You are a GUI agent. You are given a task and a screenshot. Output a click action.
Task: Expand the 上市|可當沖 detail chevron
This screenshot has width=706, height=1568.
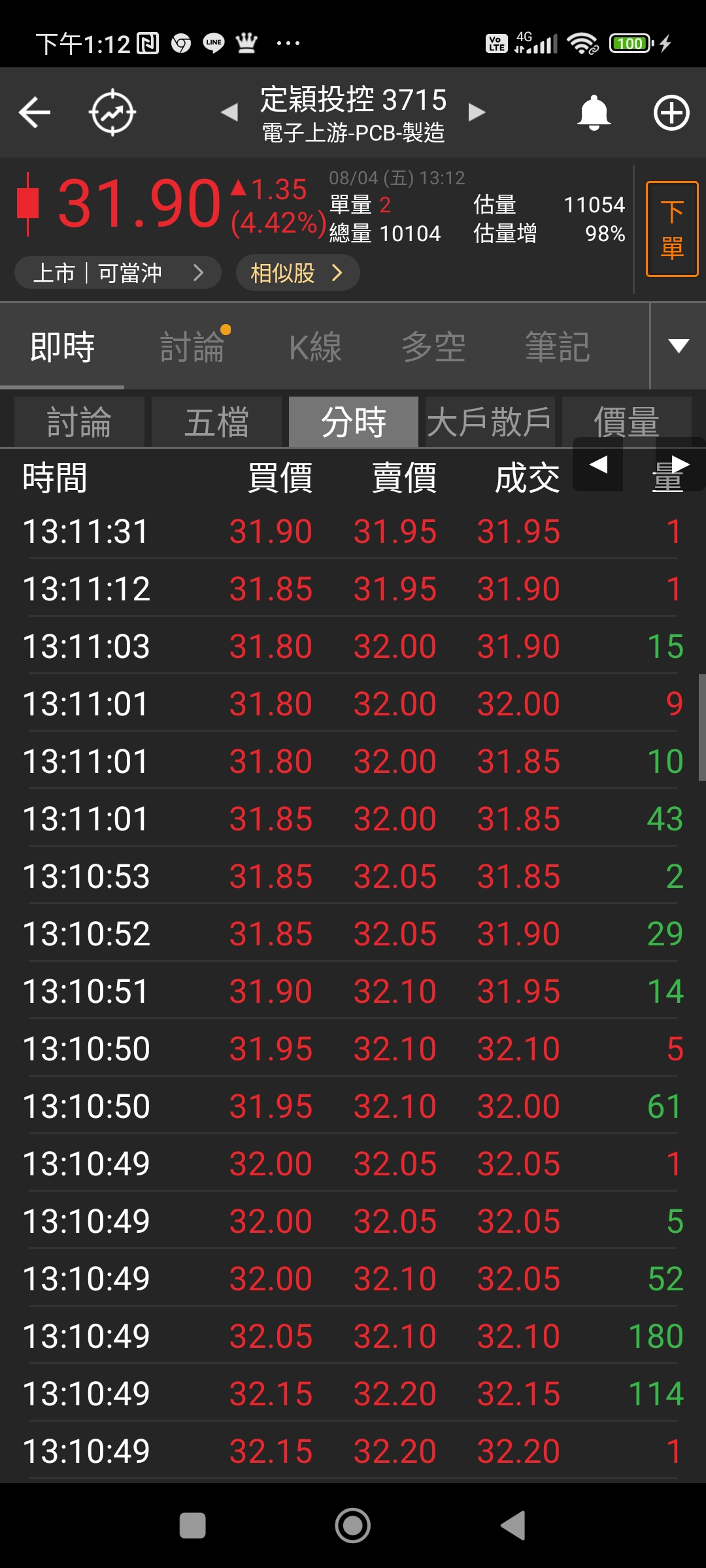[199, 273]
